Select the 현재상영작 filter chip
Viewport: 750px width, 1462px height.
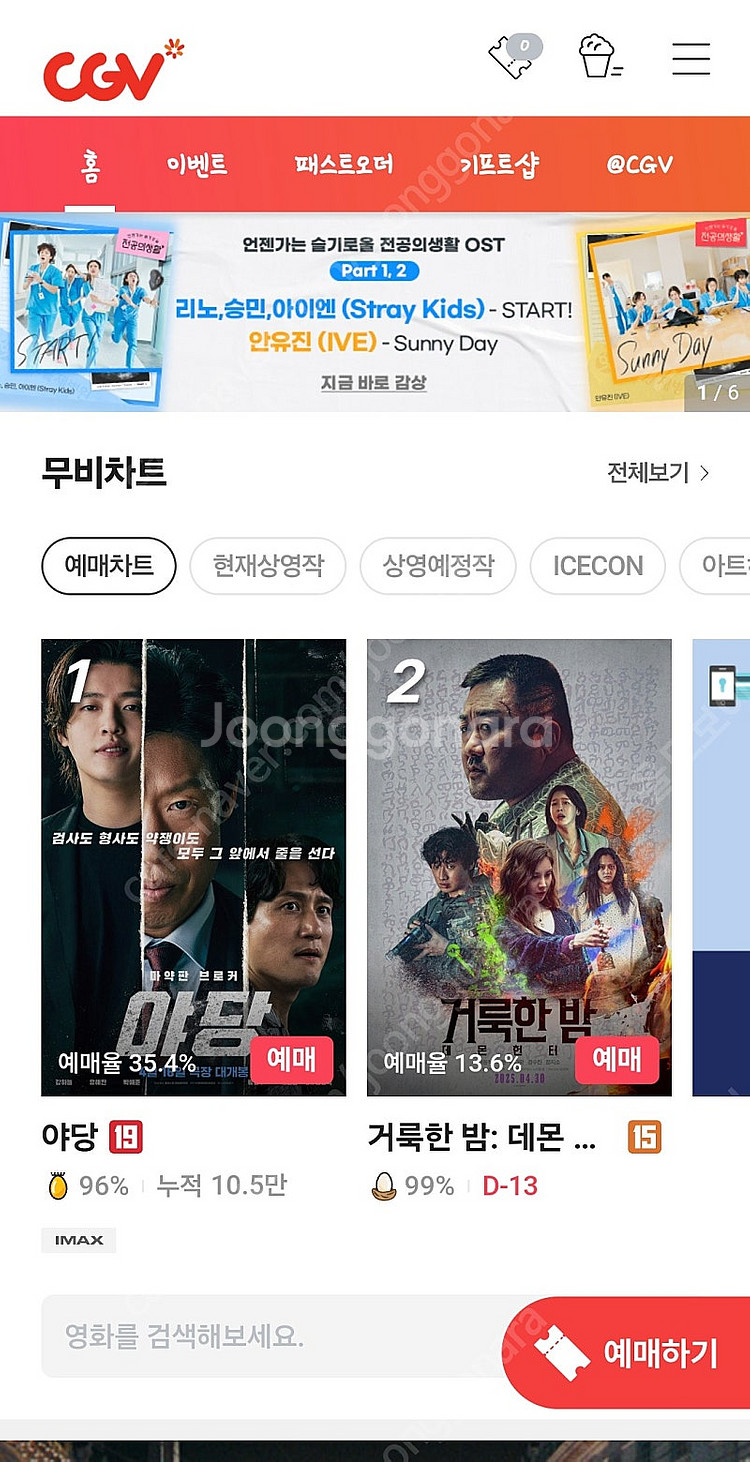point(267,566)
